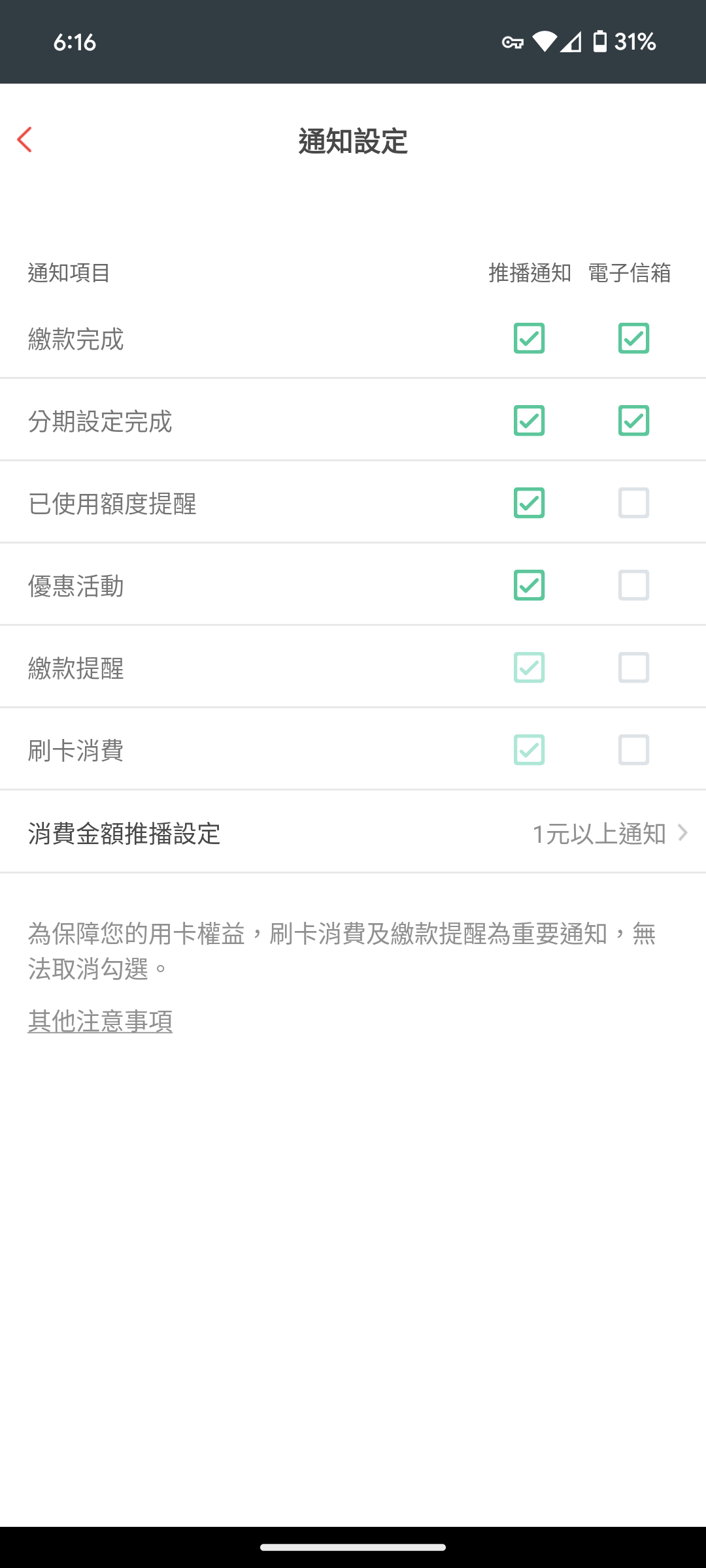Uncheck 推播通知 for 優惠活動

coord(529,585)
